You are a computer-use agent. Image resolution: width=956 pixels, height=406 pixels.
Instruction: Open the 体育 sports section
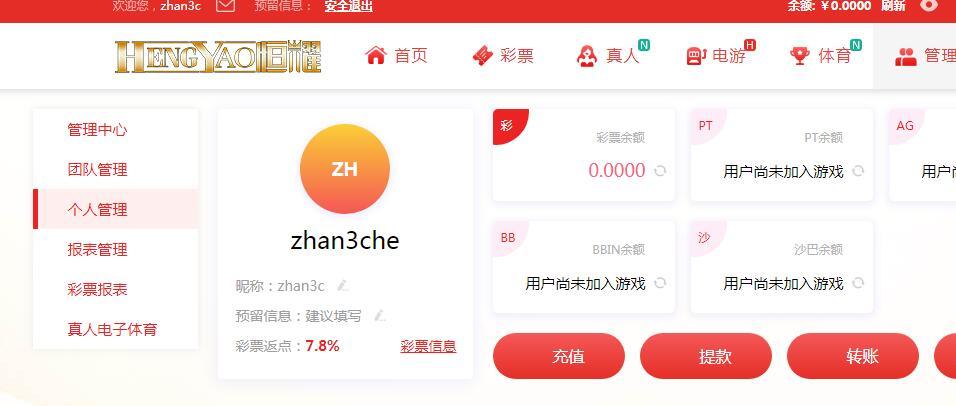(x=822, y=56)
